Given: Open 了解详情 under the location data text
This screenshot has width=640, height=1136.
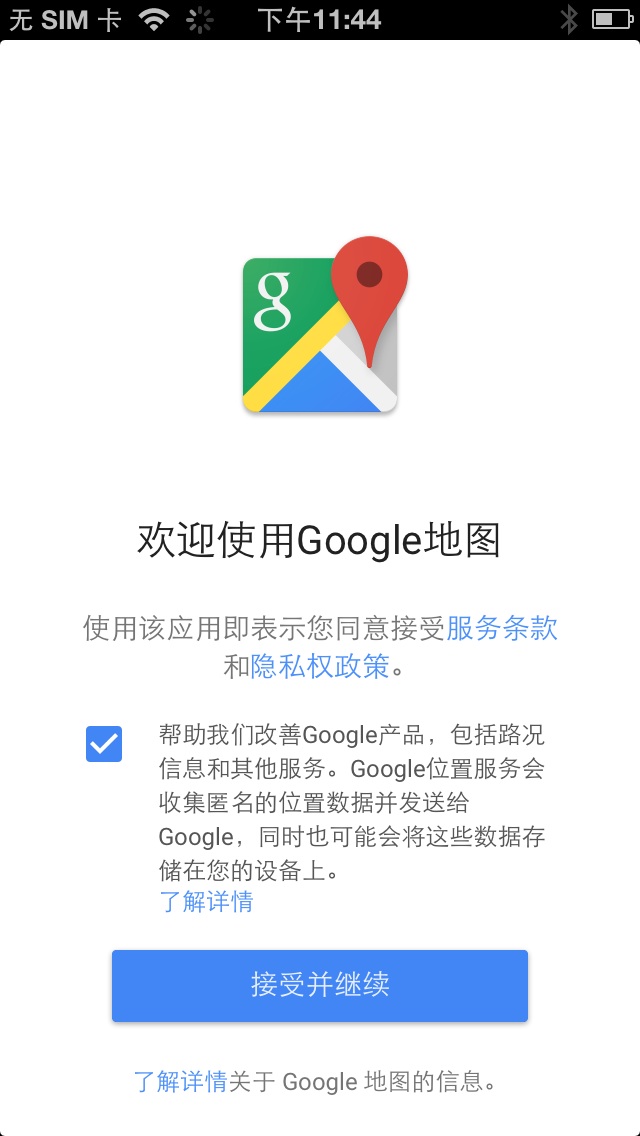Looking at the screenshot, I should (206, 901).
